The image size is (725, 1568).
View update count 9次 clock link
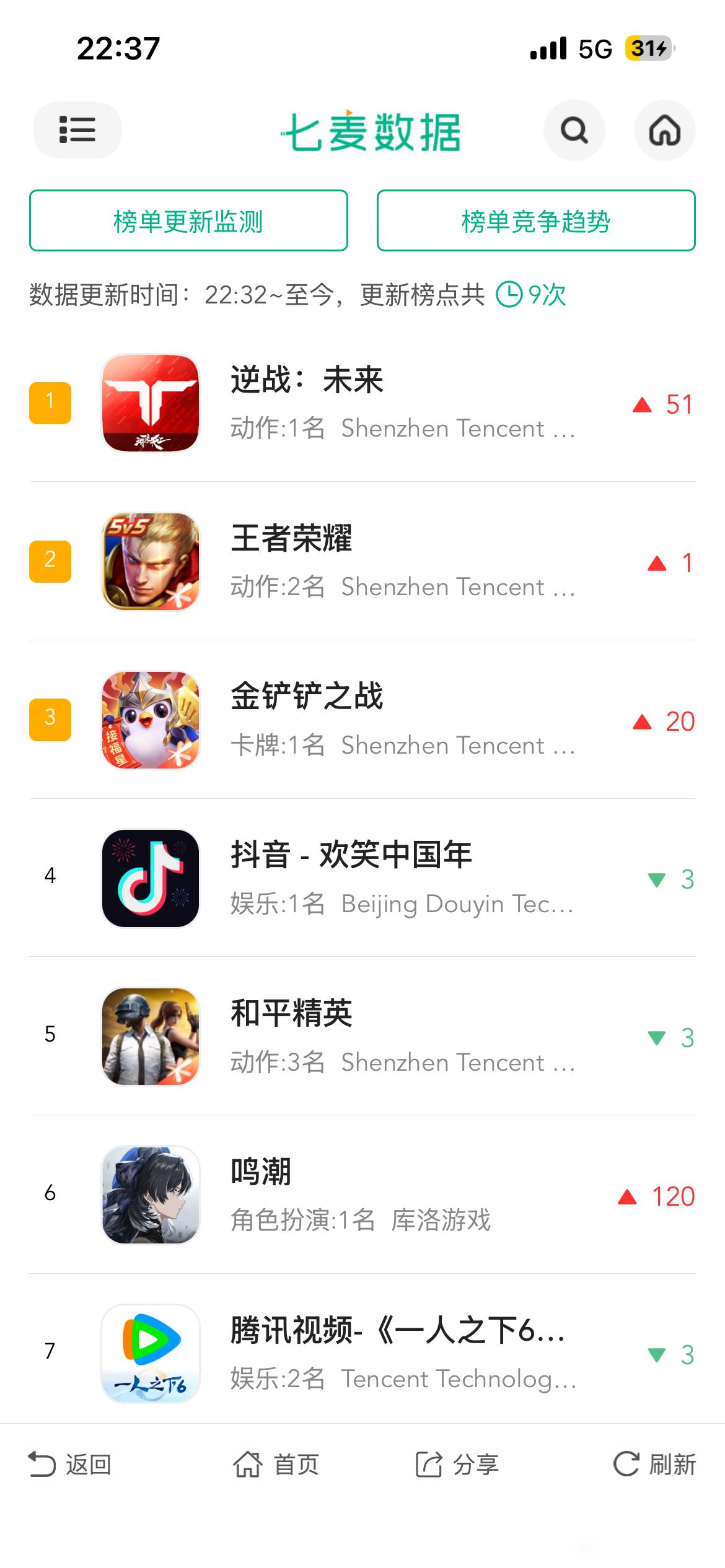(532, 295)
